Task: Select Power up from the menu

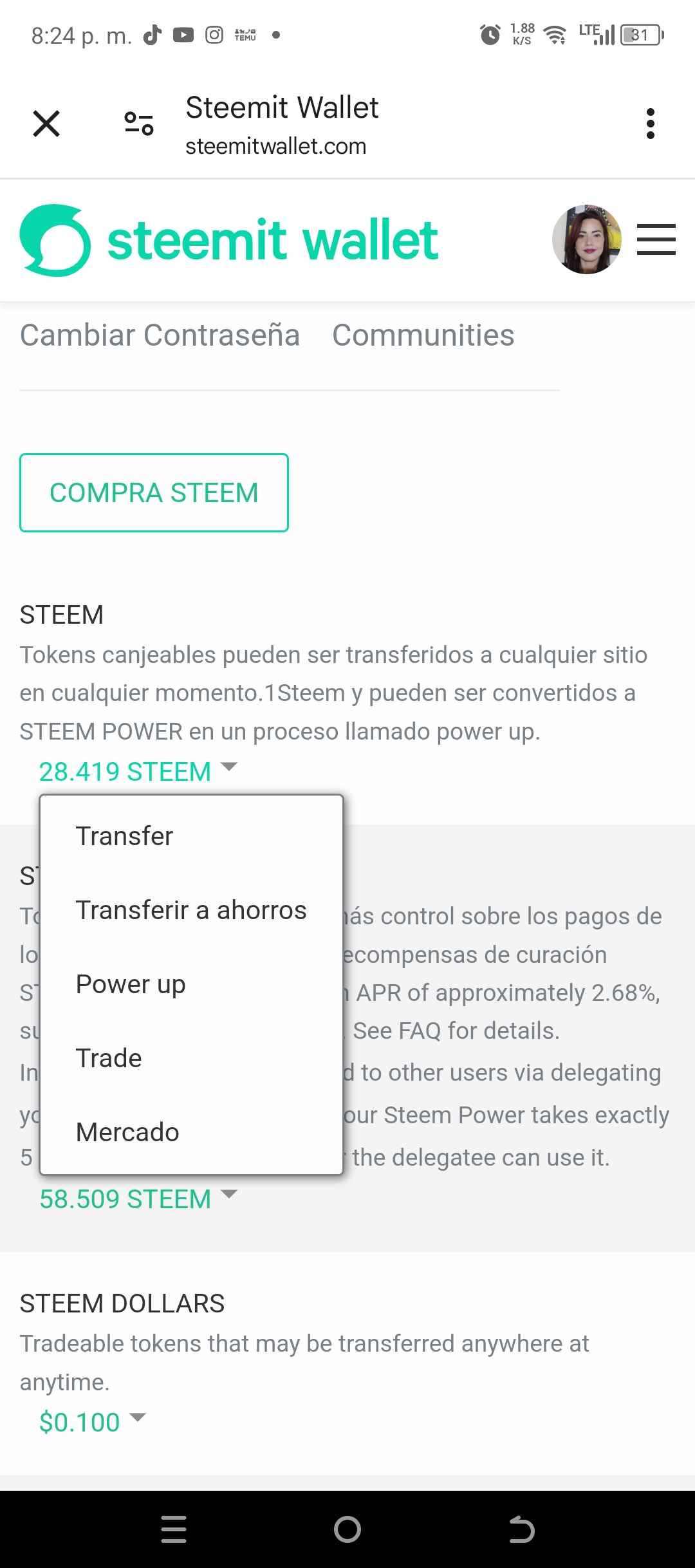Action: coord(131,984)
